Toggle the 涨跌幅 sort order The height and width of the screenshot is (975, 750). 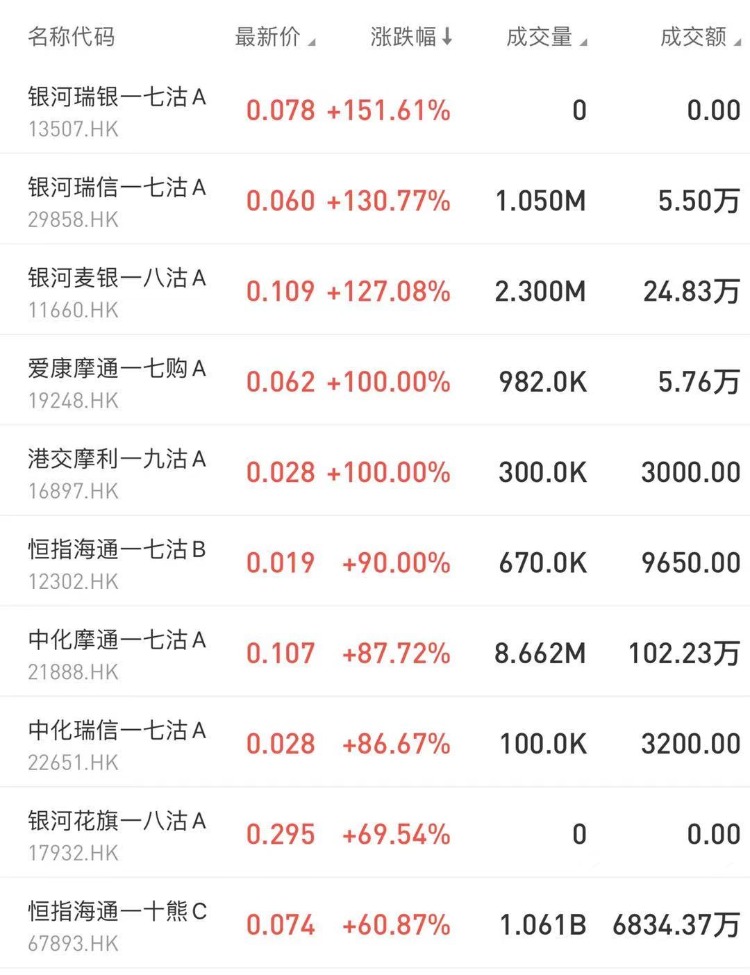tap(411, 38)
